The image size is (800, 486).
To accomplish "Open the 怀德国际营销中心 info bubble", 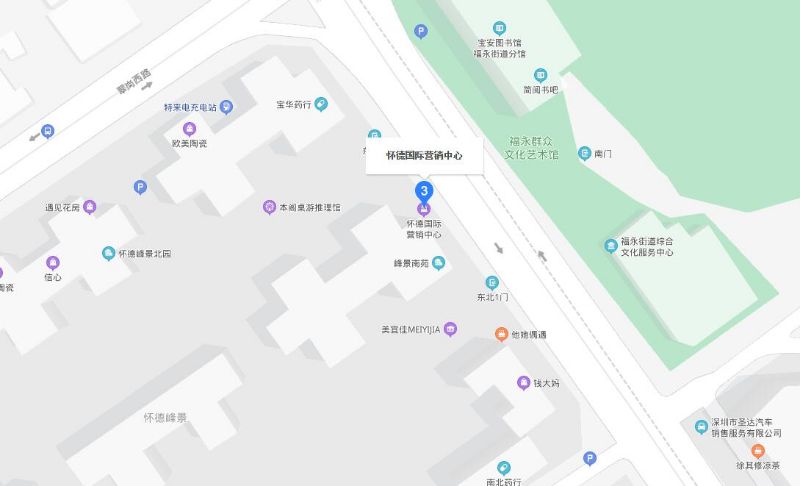I will click(x=424, y=156).
